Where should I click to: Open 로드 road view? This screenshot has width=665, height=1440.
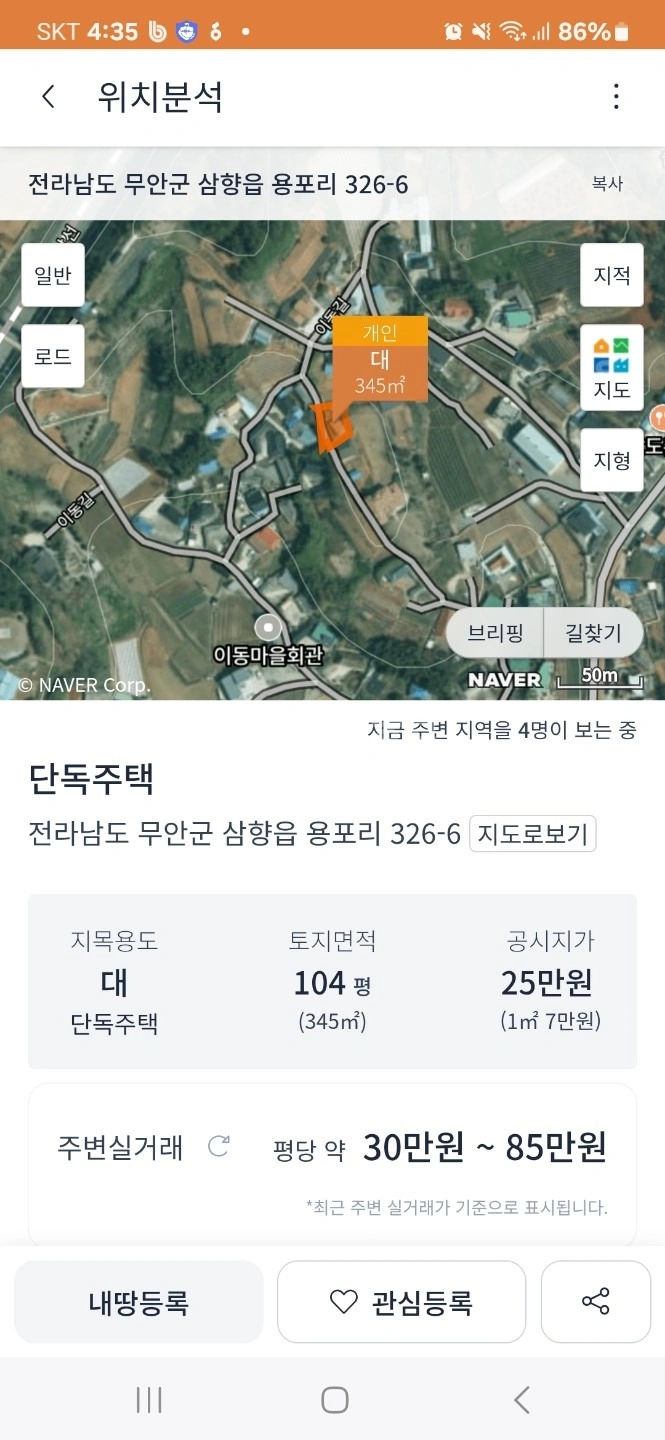click(x=53, y=356)
